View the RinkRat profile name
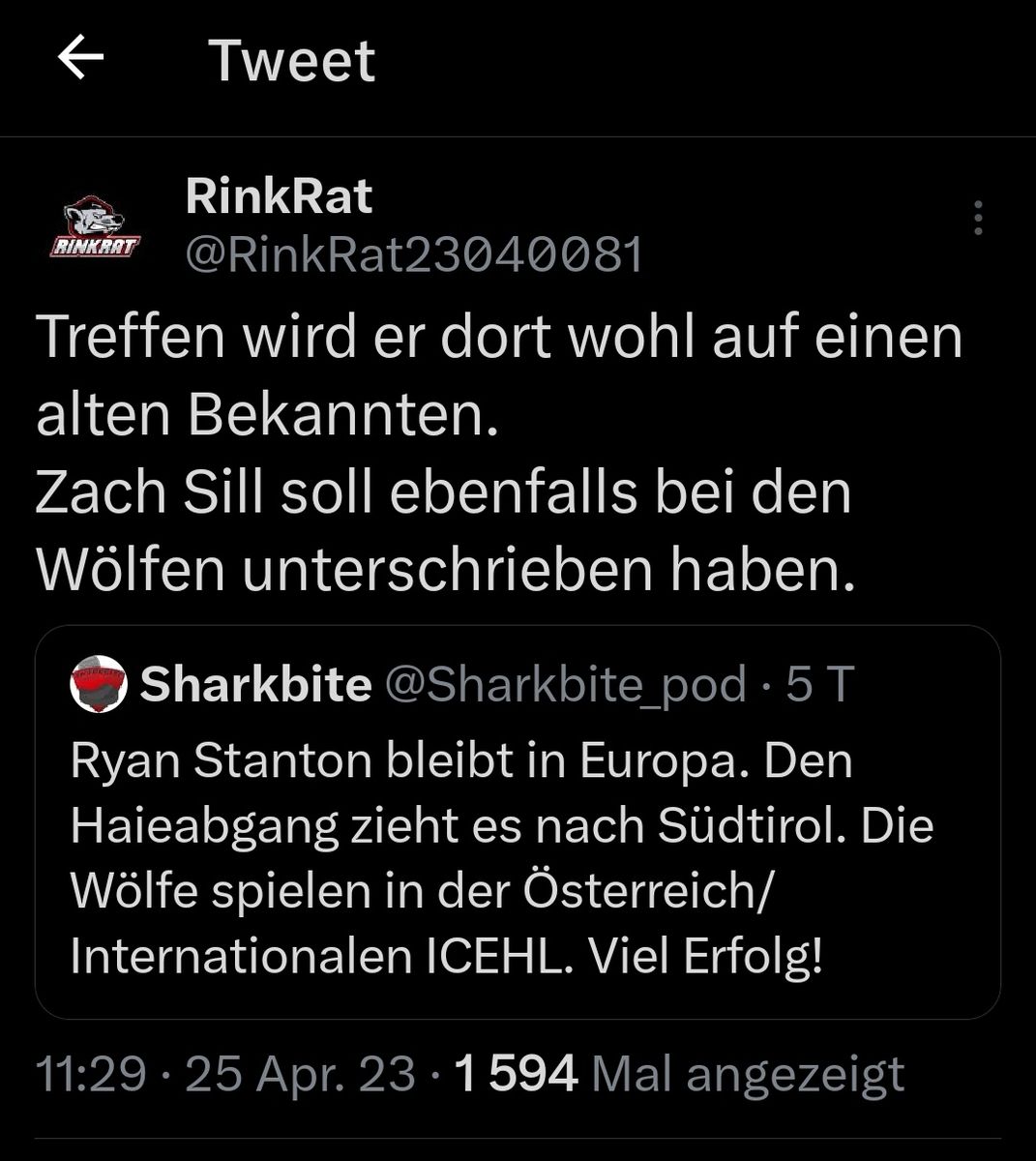The image size is (1036, 1161). 279,196
